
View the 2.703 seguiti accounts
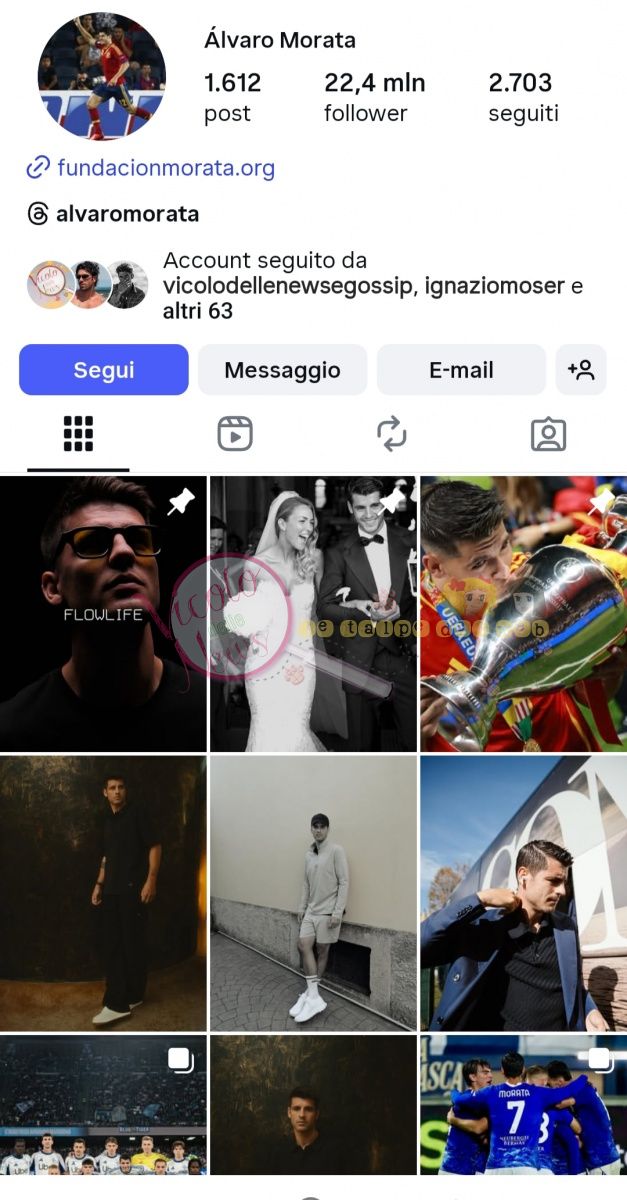click(x=522, y=97)
